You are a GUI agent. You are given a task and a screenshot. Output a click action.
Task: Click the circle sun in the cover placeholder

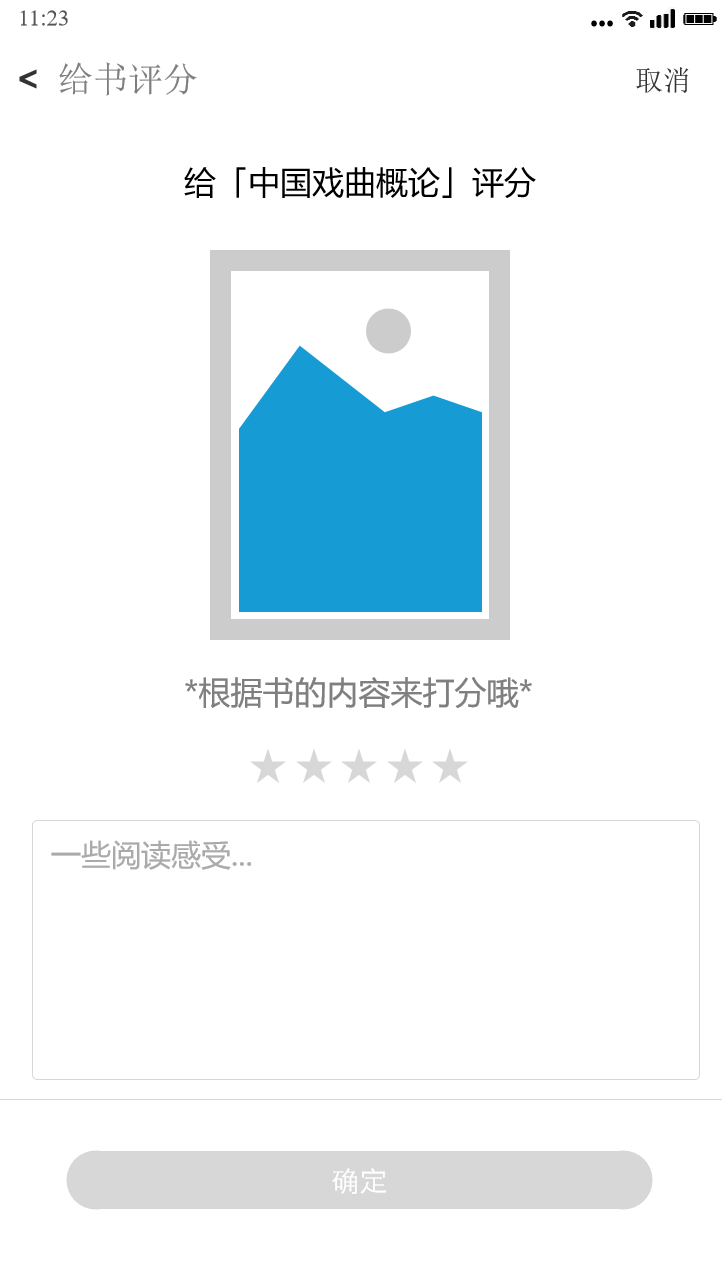[388, 330]
